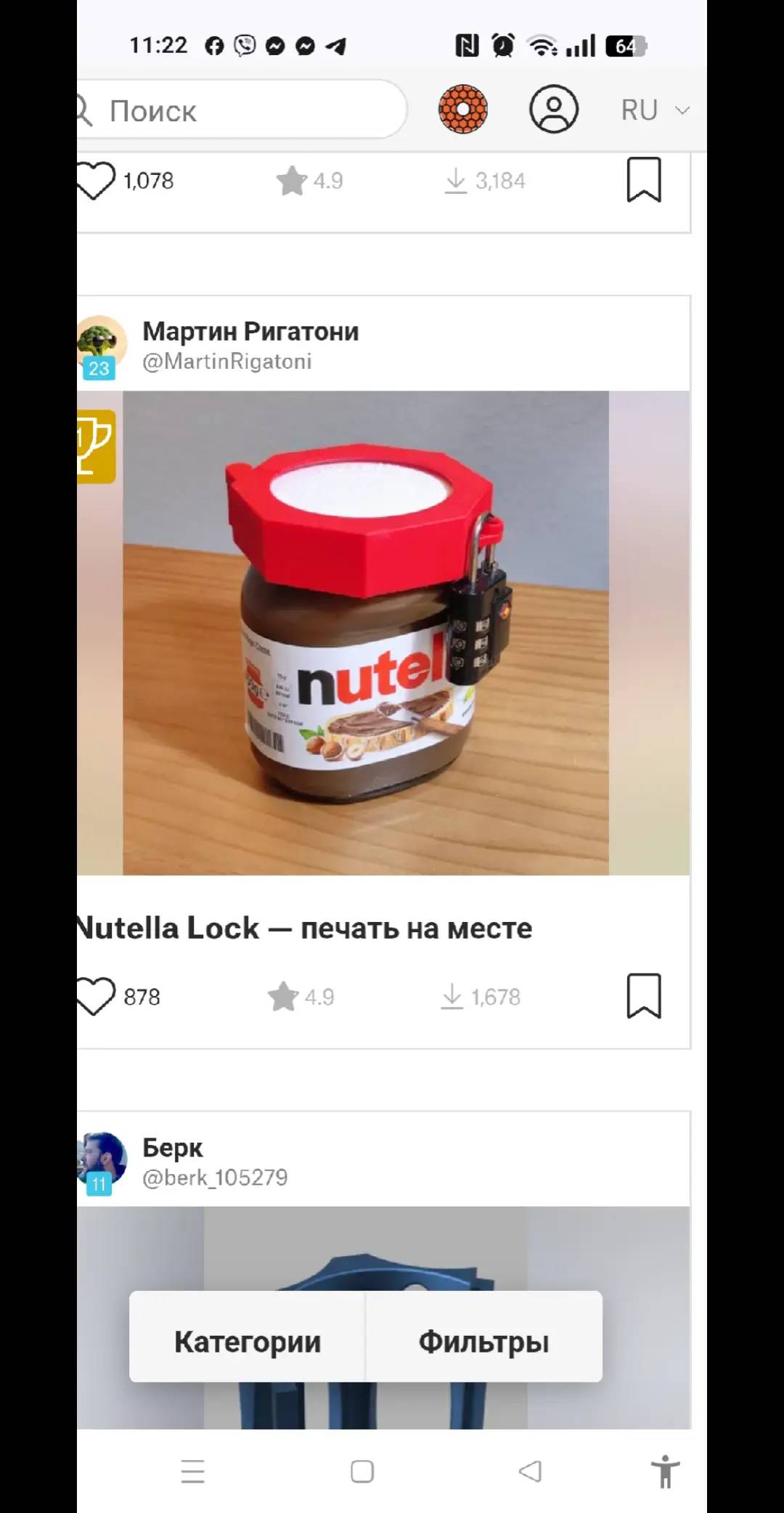This screenshot has height=1513, width=784.
Task: Like the Nutella Lock model
Action: pos(96,997)
